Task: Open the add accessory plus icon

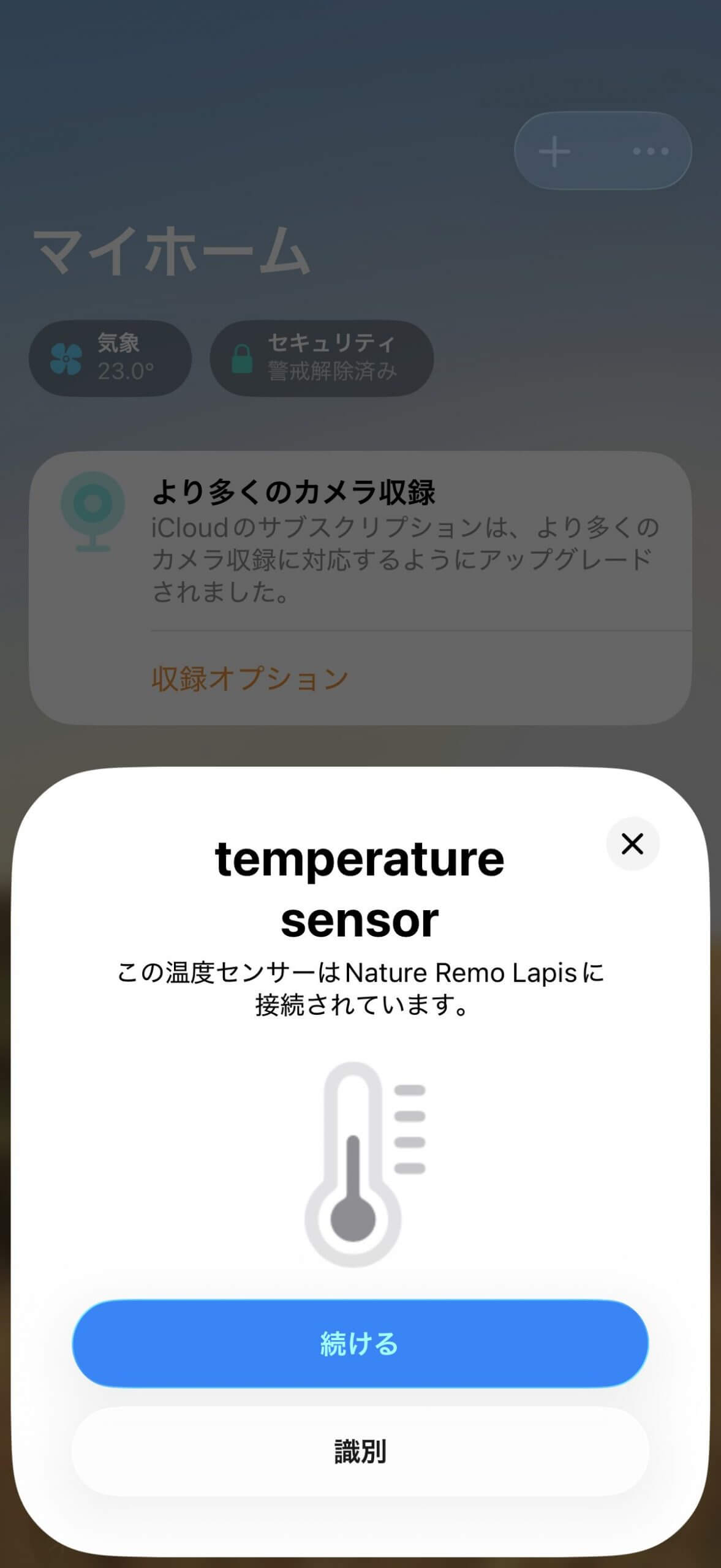Action: pos(554,151)
